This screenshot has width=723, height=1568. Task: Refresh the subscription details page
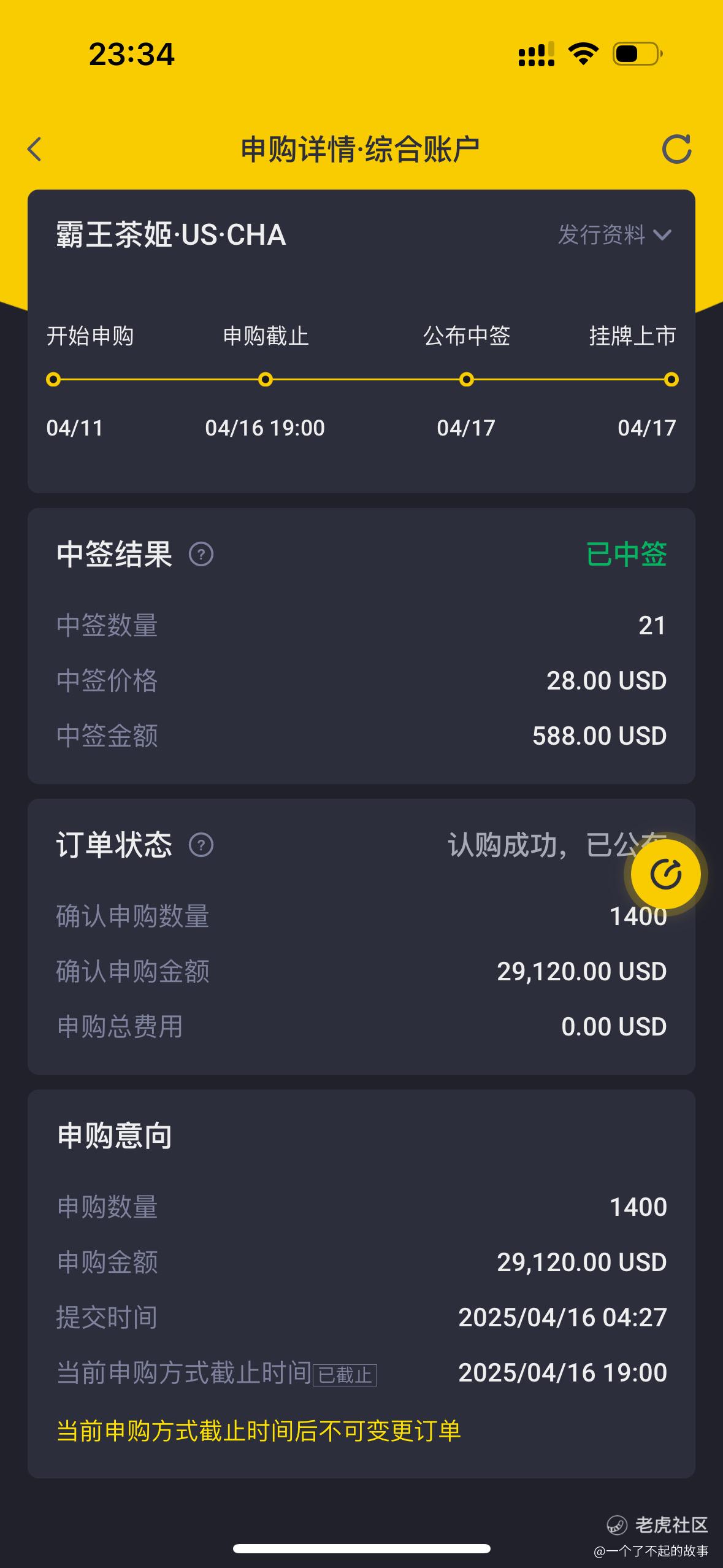(x=676, y=149)
